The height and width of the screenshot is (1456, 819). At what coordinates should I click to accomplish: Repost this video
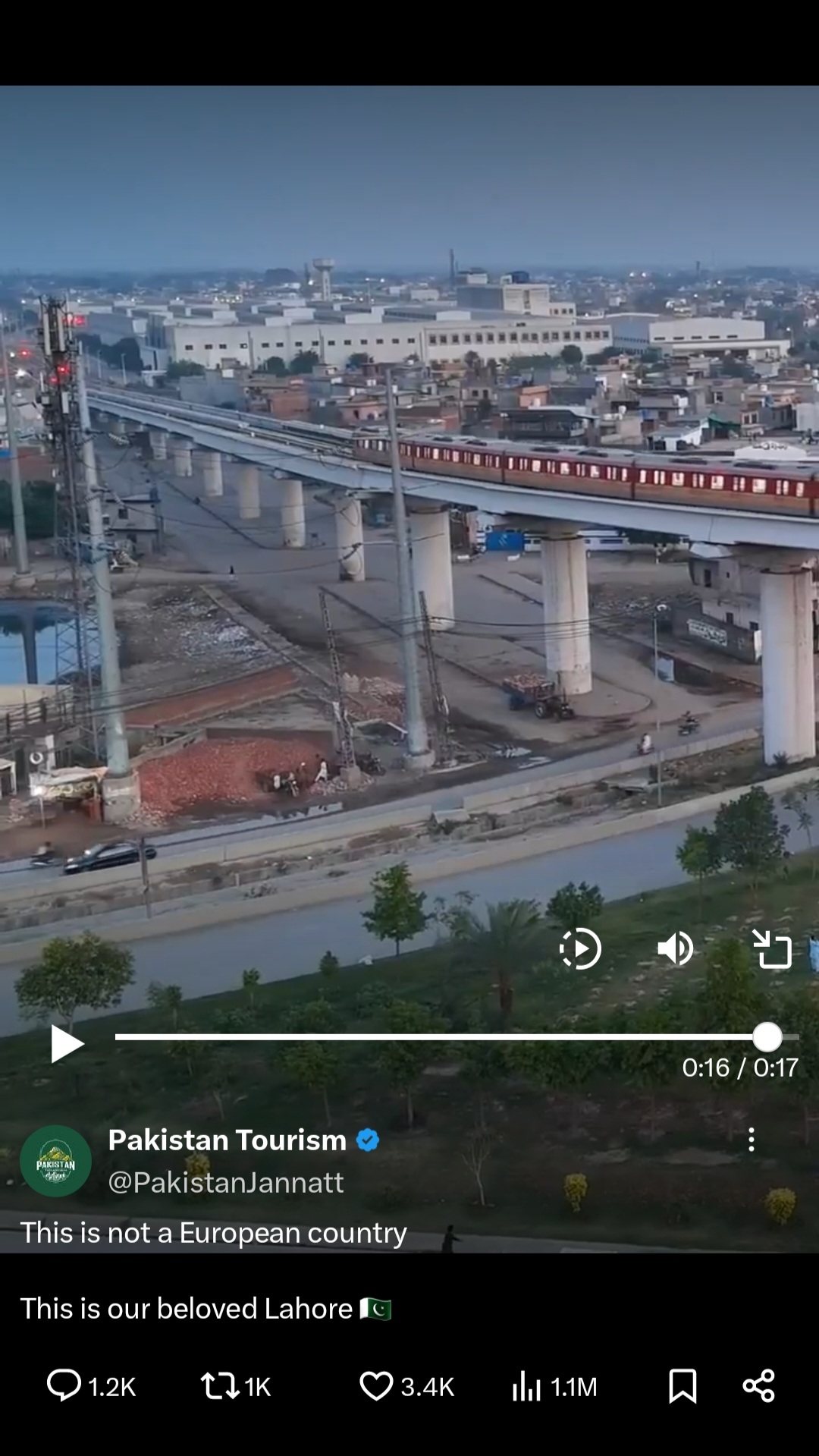[x=220, y=1385]
